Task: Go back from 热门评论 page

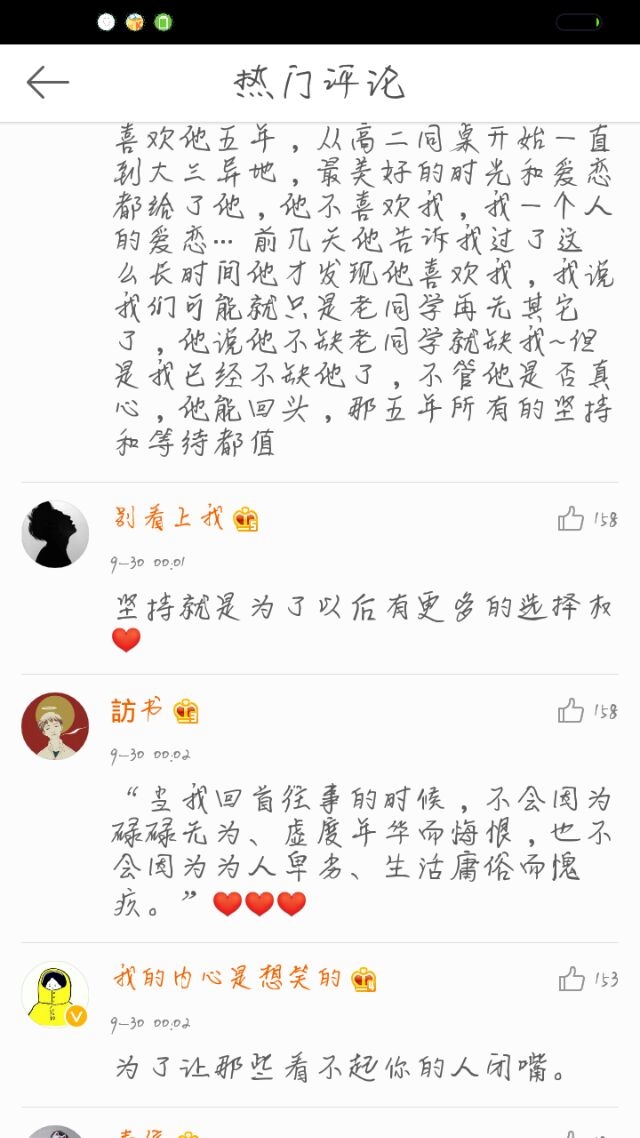Action: click(x=47, y=82)
